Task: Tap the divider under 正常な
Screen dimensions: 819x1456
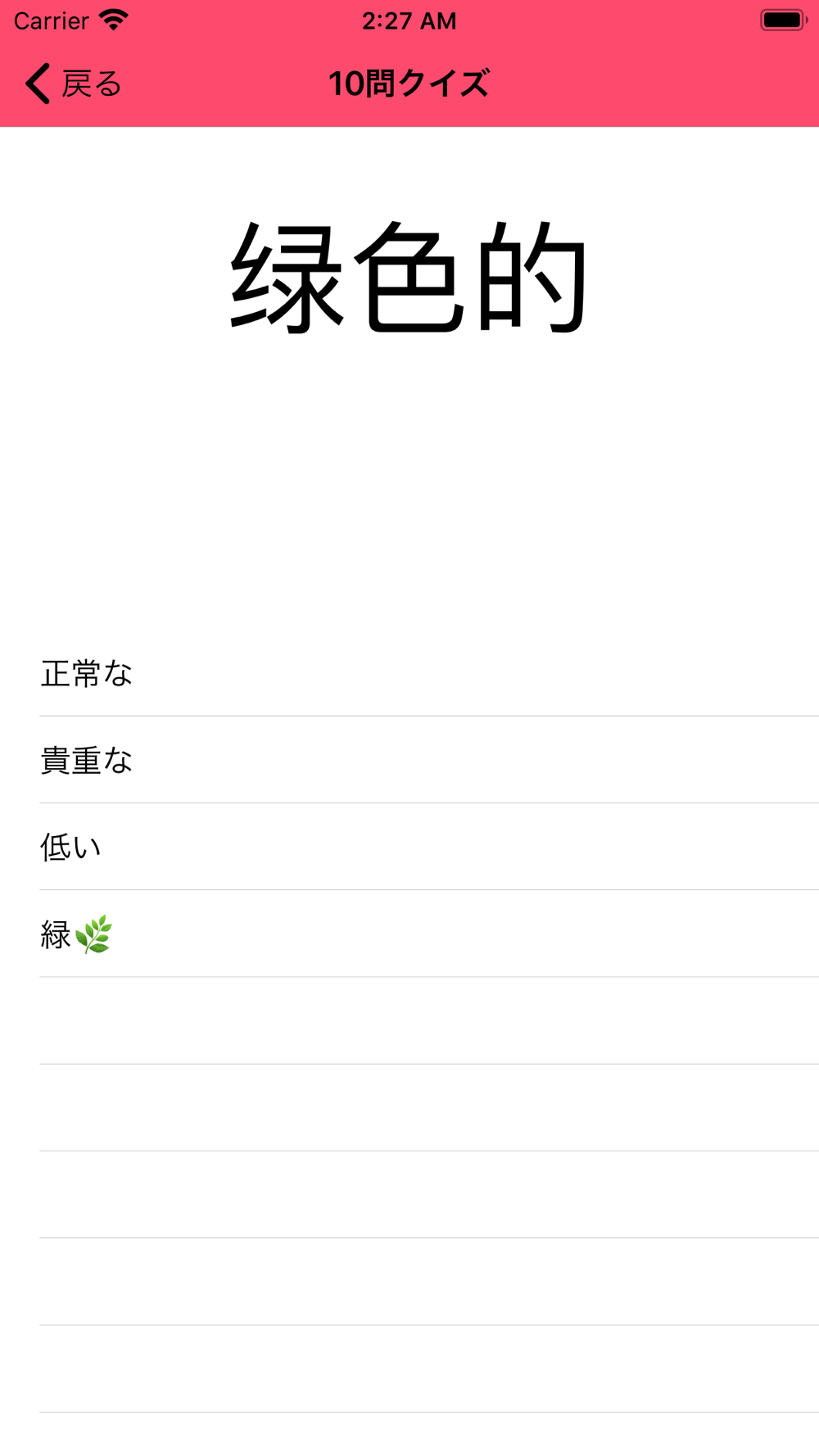Action: point(409,717)
